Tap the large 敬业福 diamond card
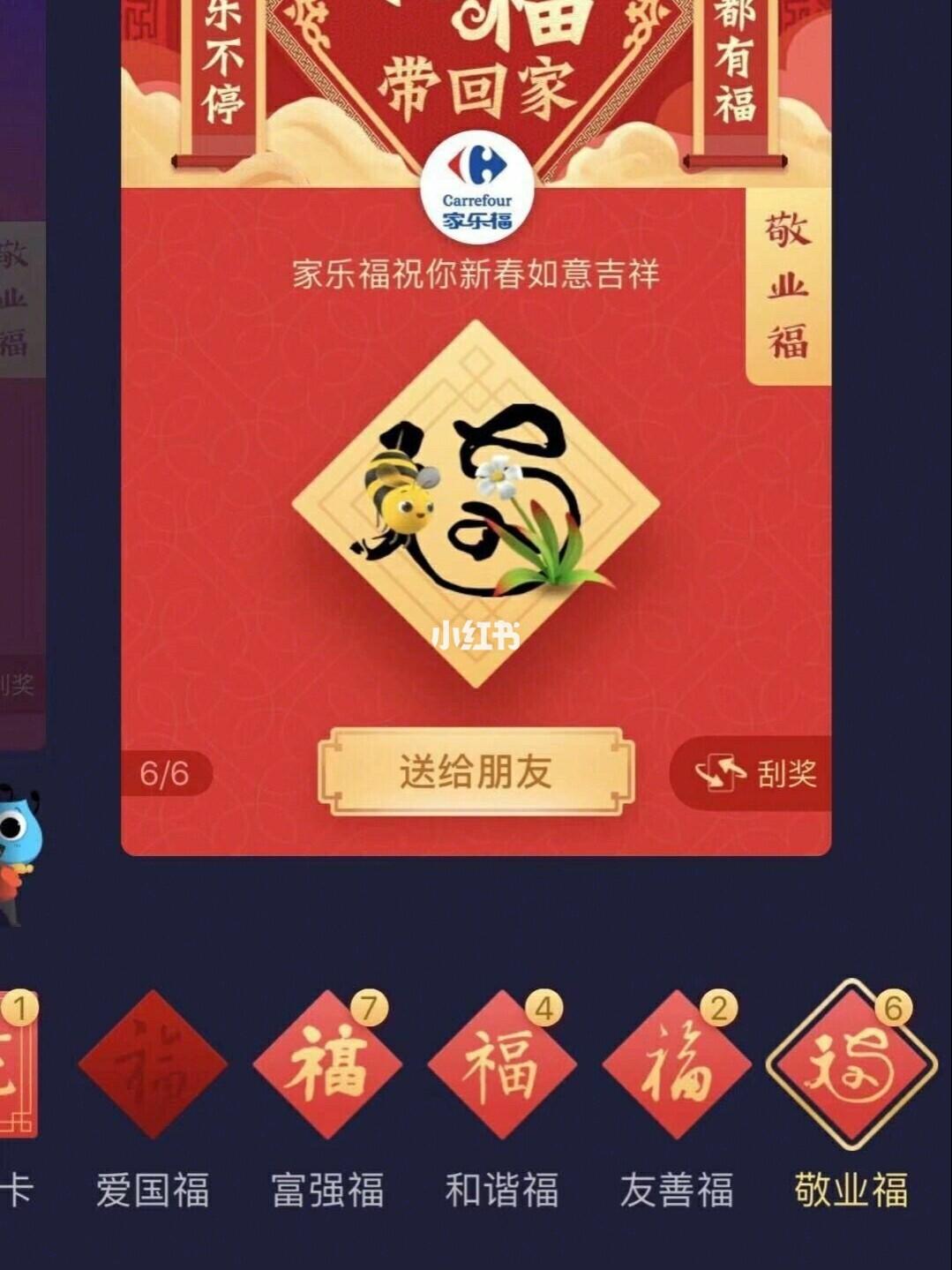This screenshot has height=1270, width=952. pos(476,503)
